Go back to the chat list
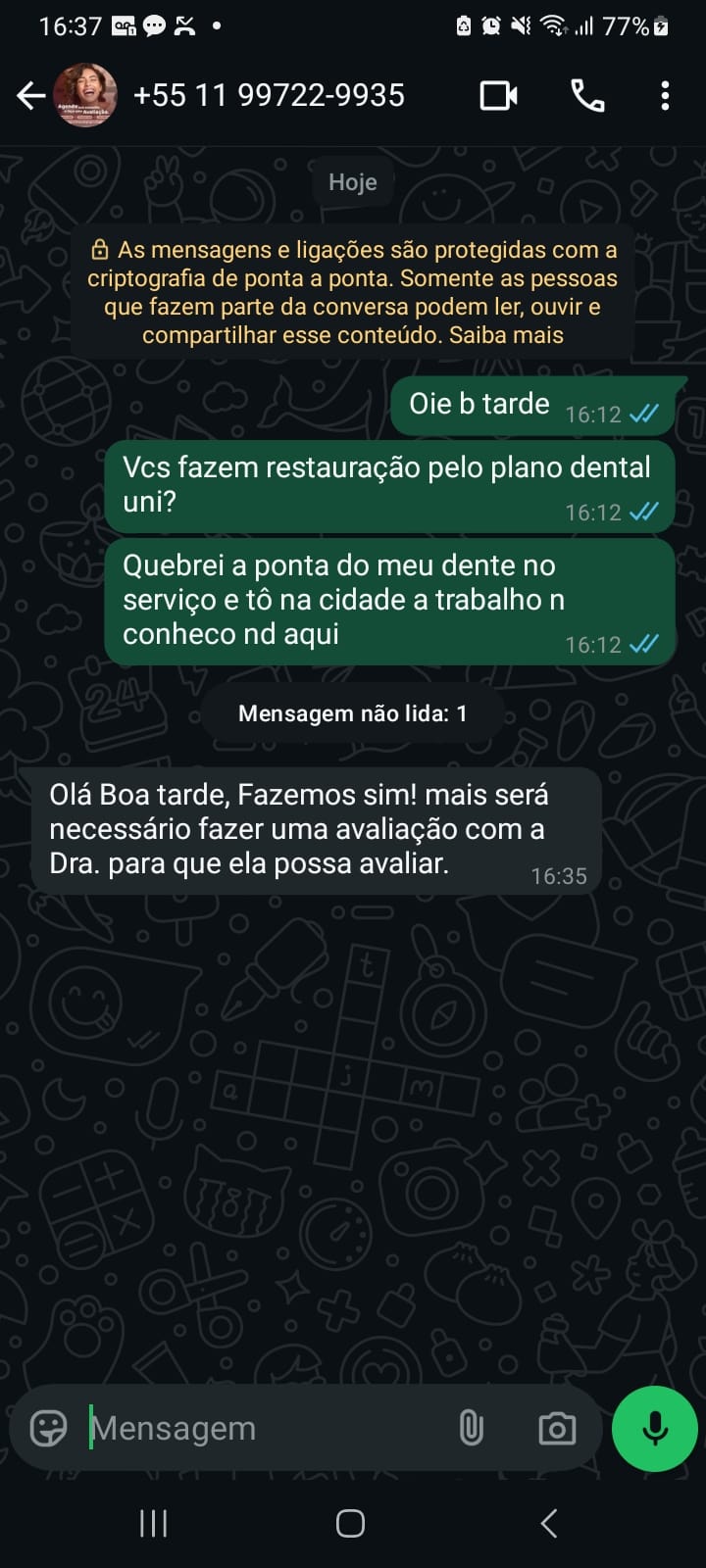The image size is (706, 1568). pyautogui.click(x=31, y=96)
